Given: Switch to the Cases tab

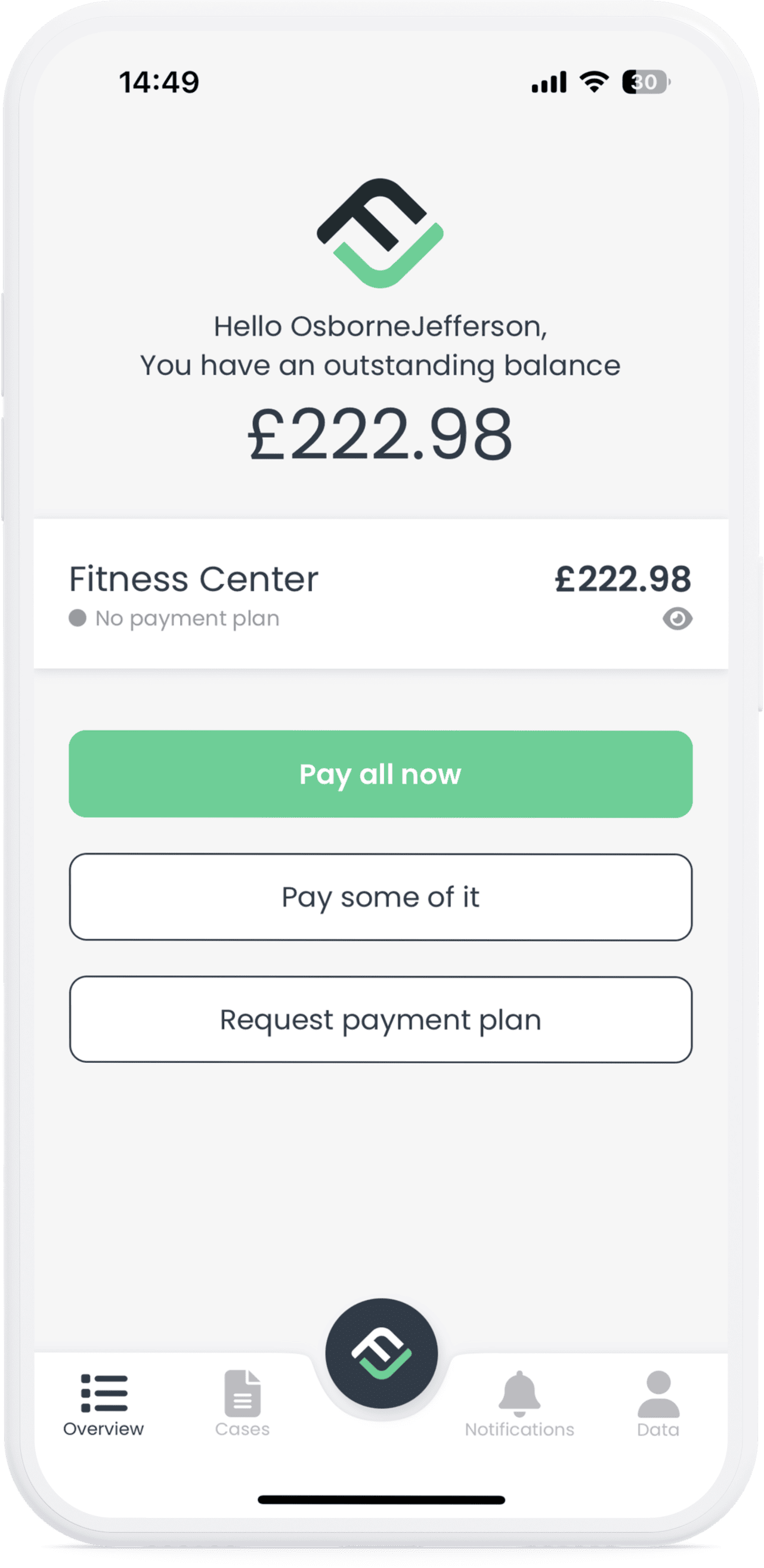Looking at the screenshot, I should click(242, 1403).
